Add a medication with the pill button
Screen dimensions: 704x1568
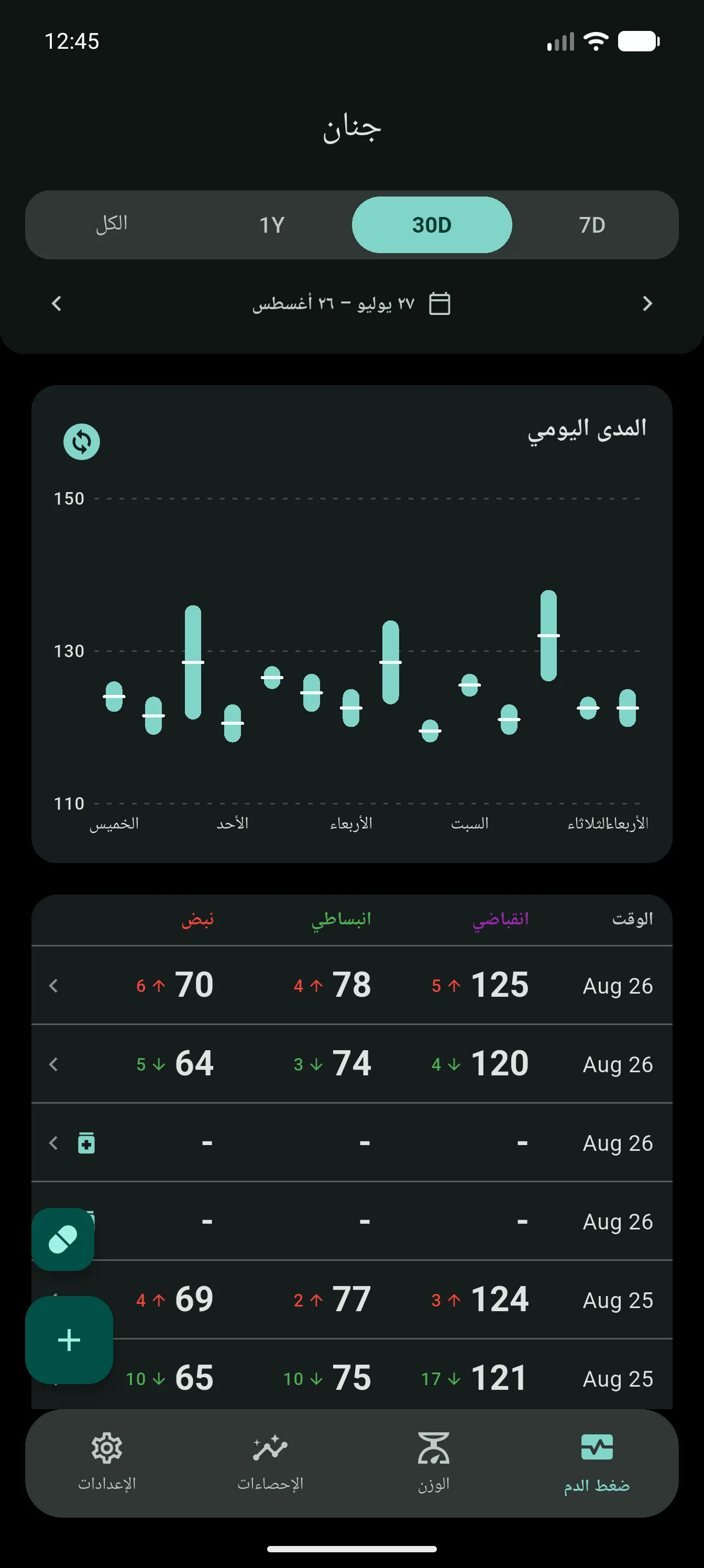[63, 1239]
